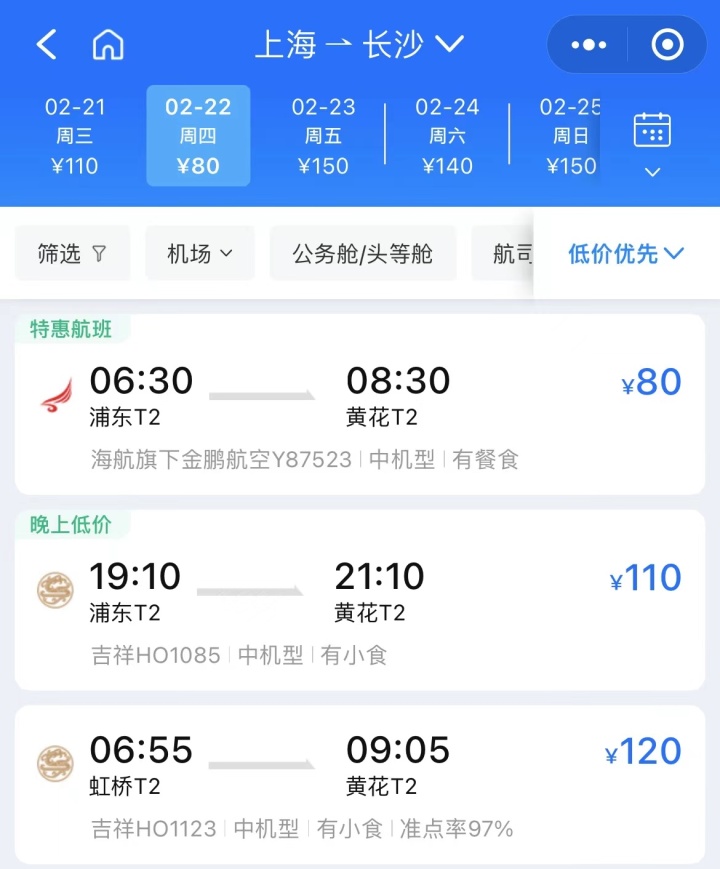
Task: Select the currently active 02-22 周四 tab
Action: pos(198,136)
